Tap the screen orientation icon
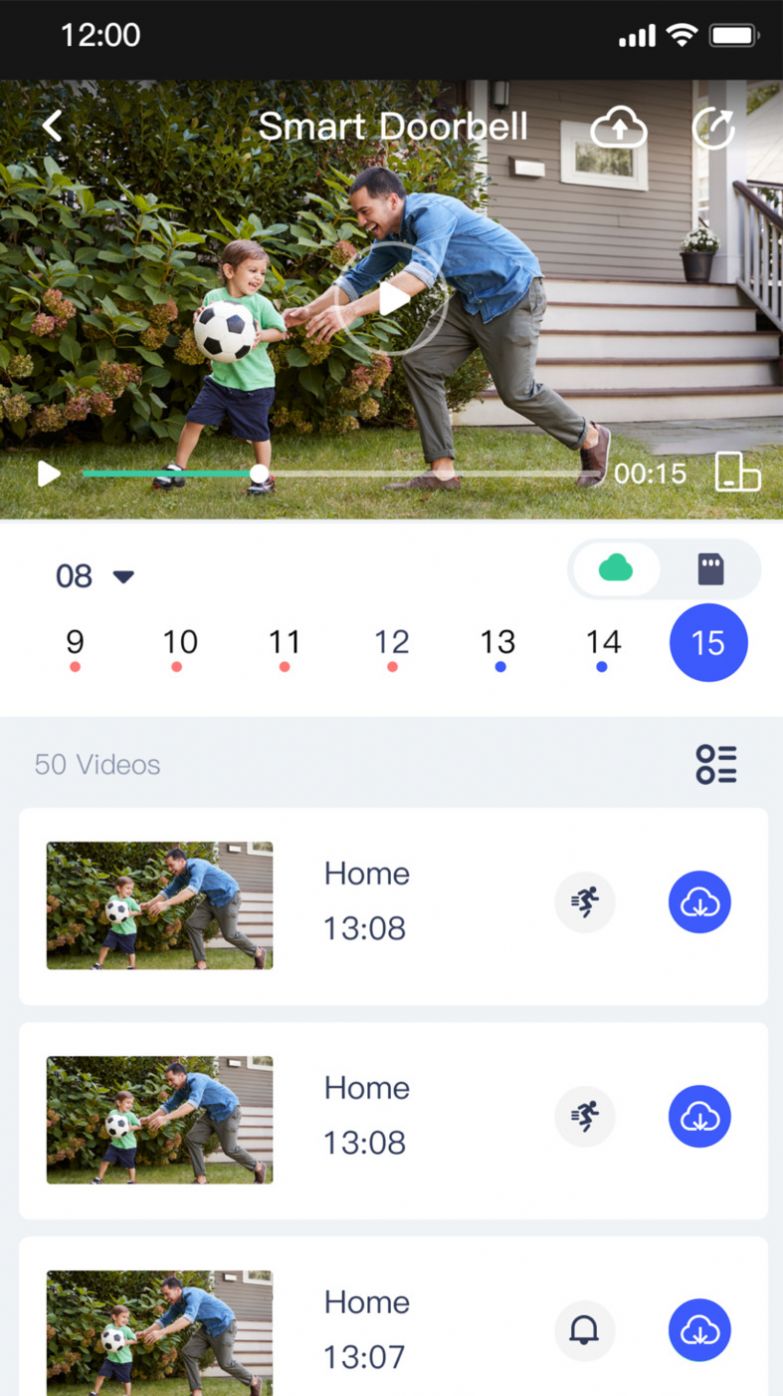The image size is (783, 1396). pos(738,472)
